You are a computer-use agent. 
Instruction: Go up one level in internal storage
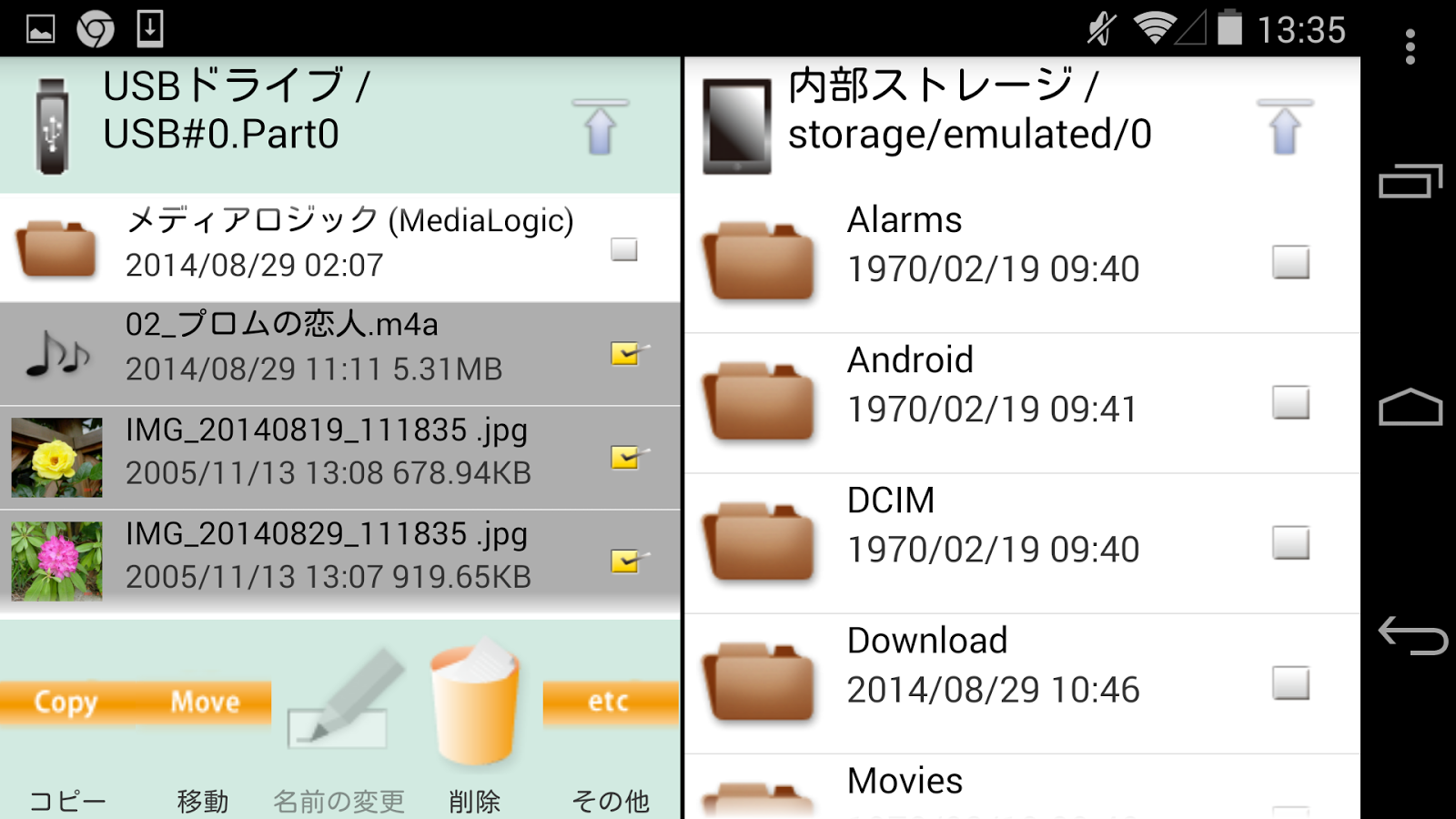[1284, 127]
